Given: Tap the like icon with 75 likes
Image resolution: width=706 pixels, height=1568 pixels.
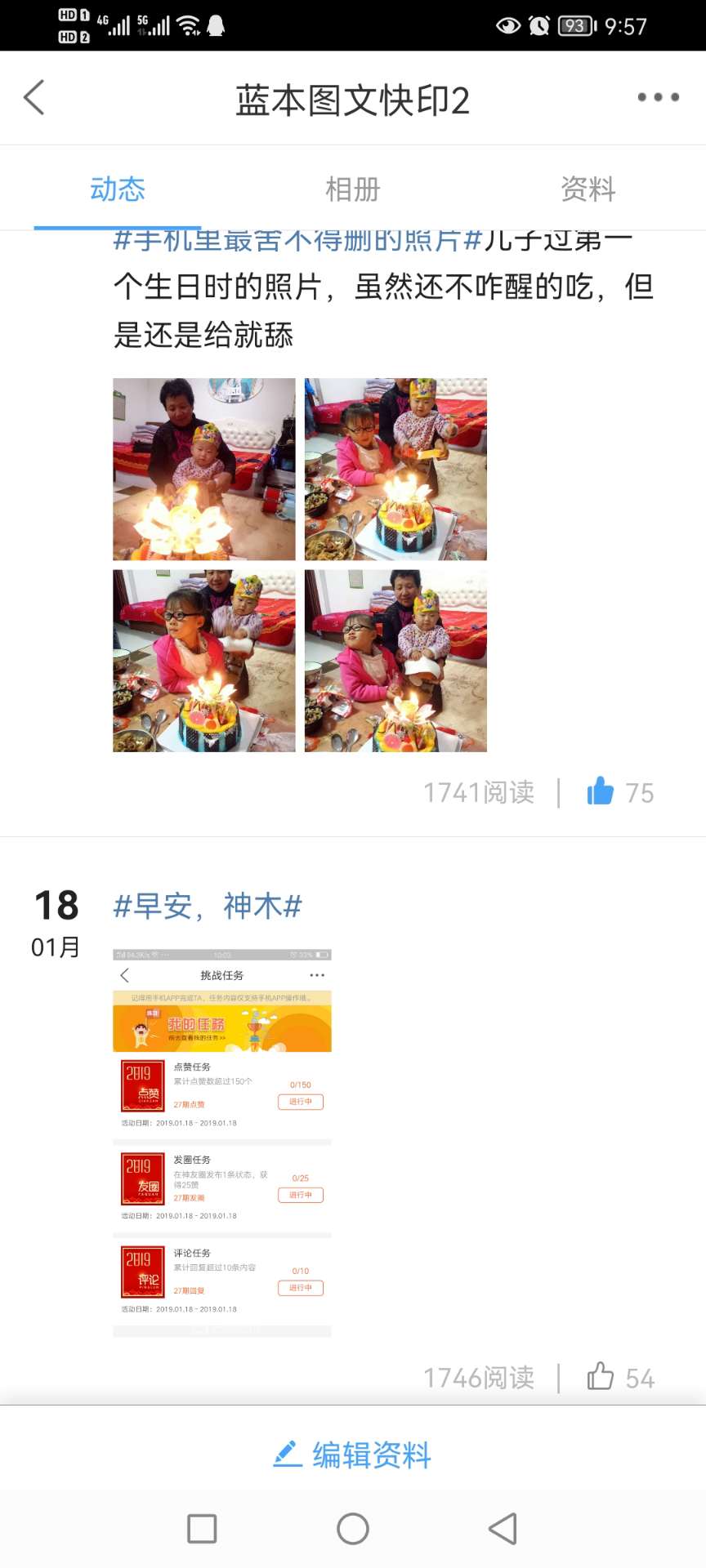Looking at the screenshot, I should [x=601, y=791].
